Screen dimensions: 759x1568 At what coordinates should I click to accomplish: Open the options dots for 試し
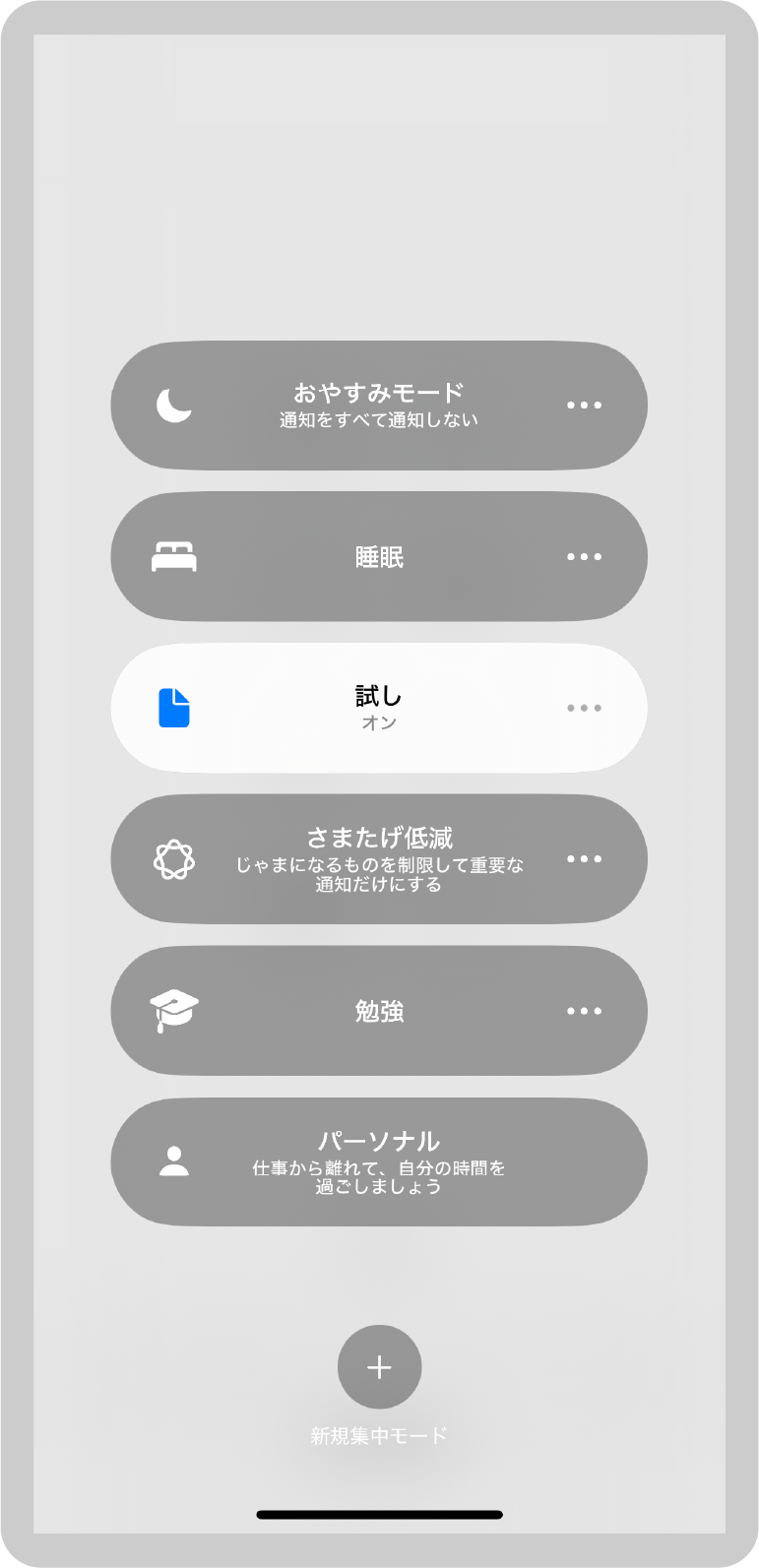[x=584, y=708]
